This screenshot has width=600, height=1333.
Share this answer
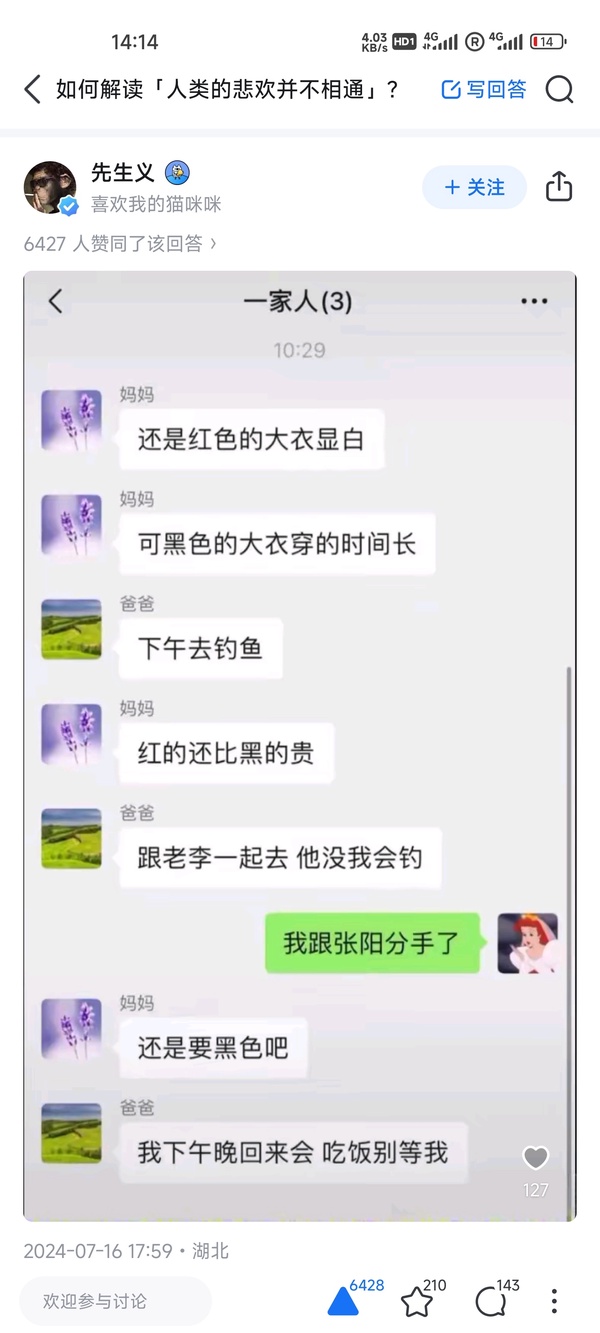[x=559, y=187]
